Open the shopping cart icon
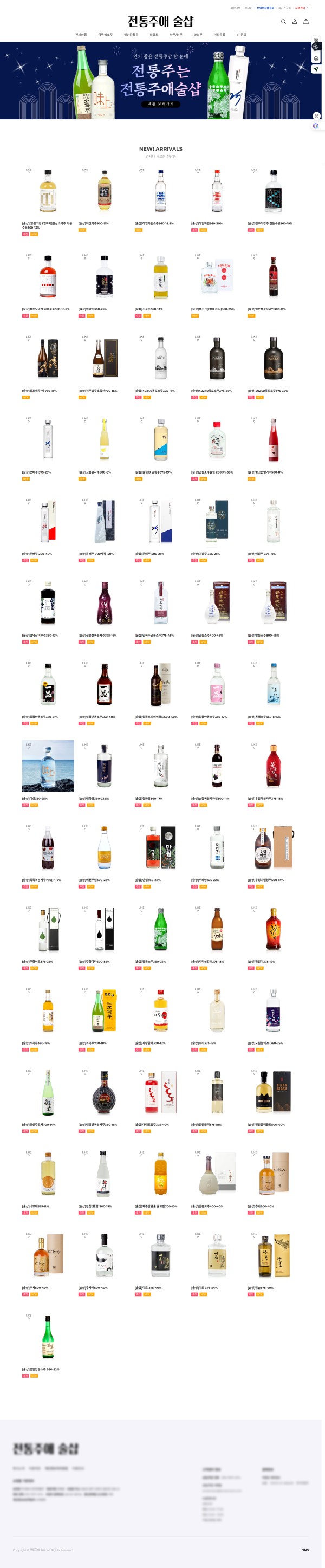325x1568 pixels. click(x=306, y=21)
